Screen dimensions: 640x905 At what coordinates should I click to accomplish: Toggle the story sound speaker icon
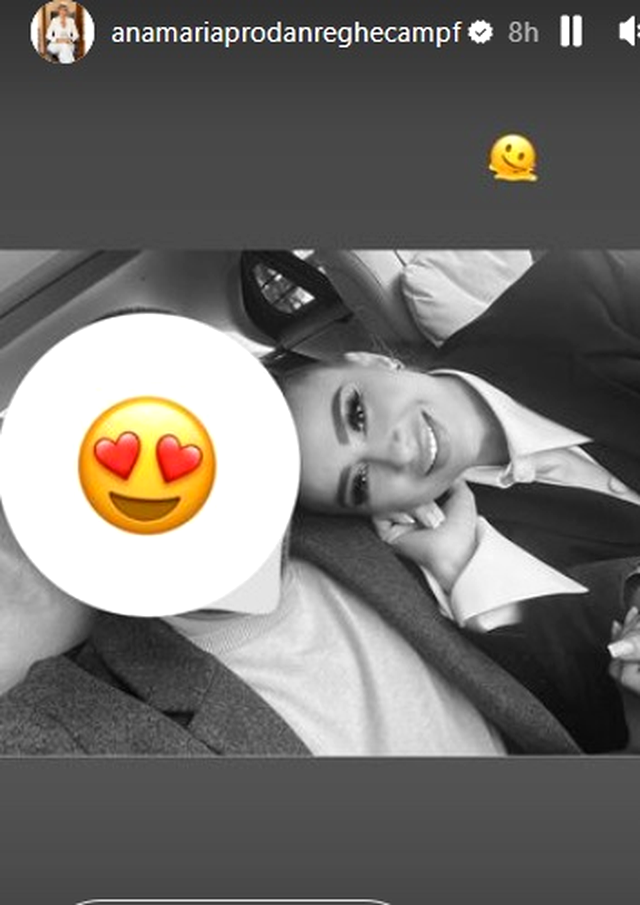[x=627, y=32]
